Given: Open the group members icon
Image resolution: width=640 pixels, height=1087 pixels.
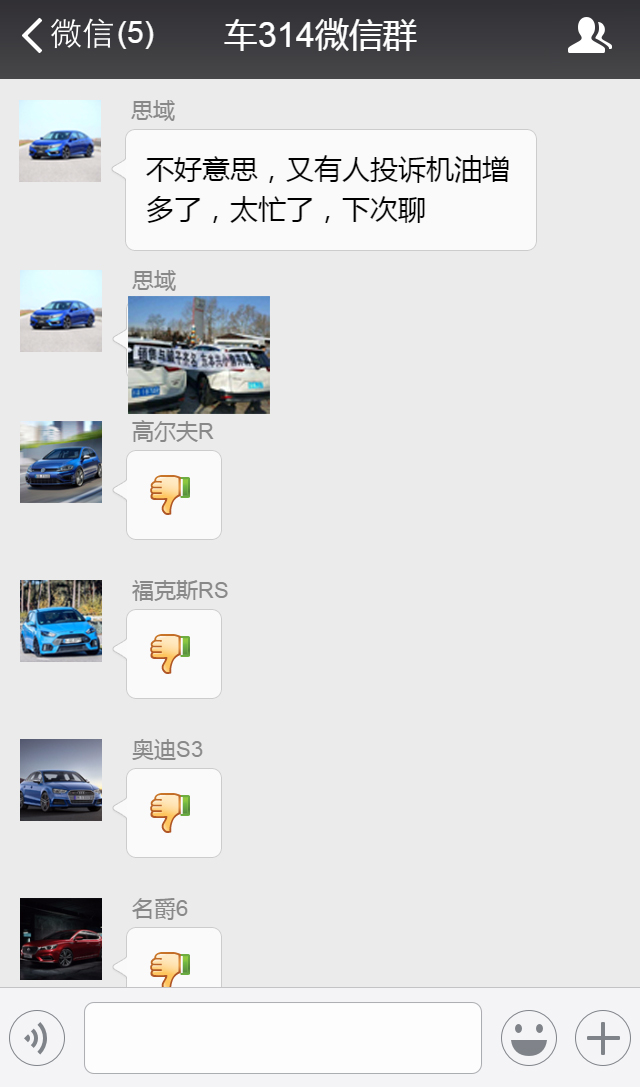Looking at the screenshot, I should tap(589, 36).
